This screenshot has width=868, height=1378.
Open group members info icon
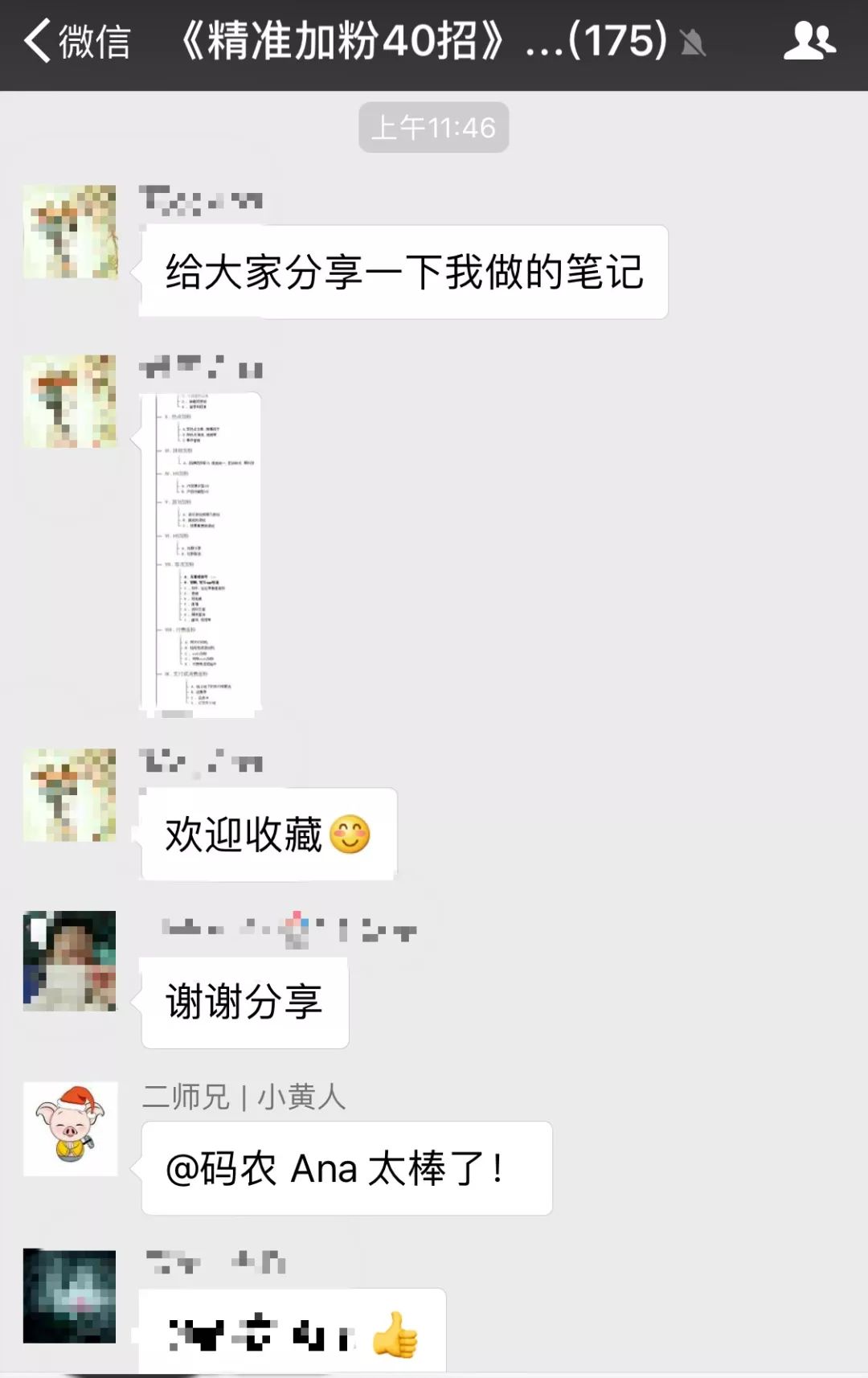click(x=809, y=41)
